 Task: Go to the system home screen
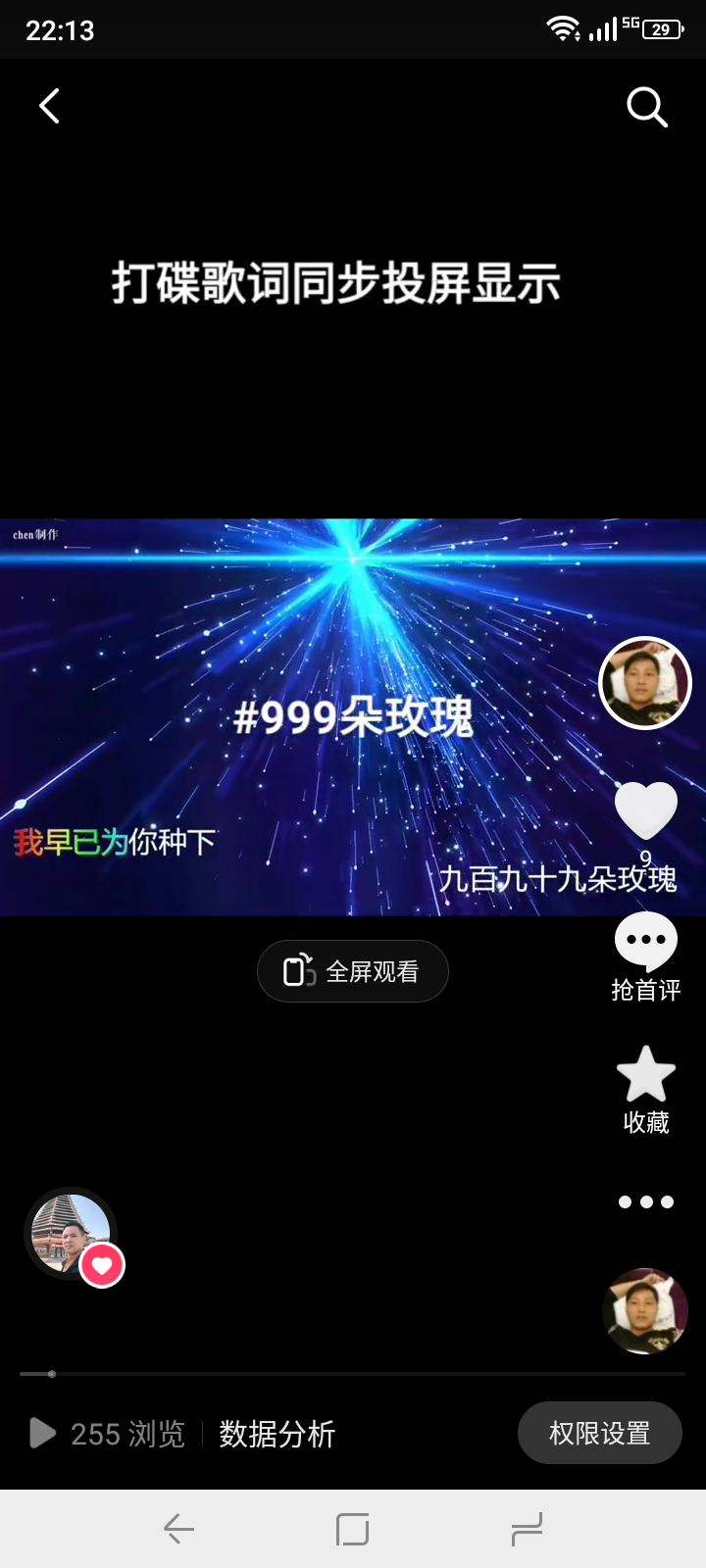point(352,1529)
